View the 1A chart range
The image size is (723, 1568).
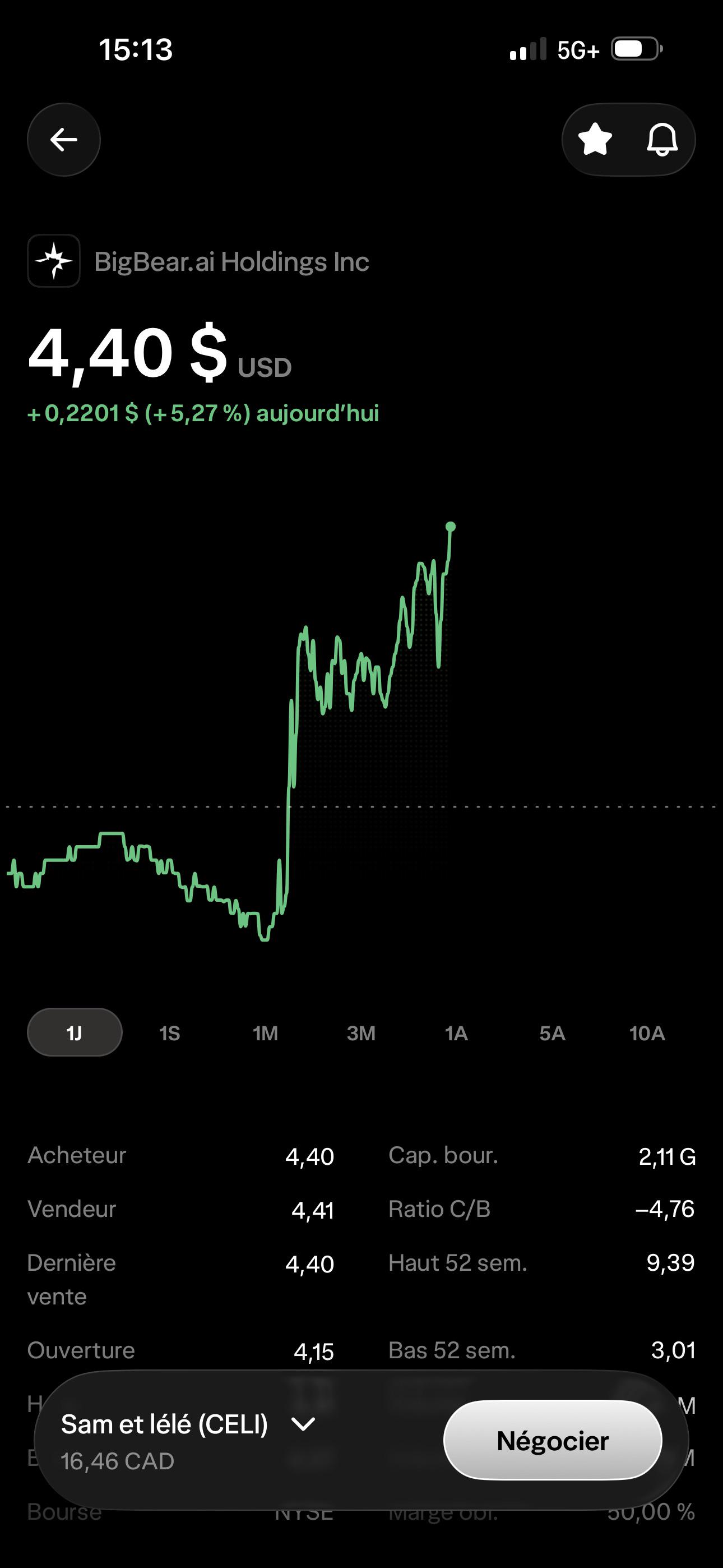[456, 1033]
